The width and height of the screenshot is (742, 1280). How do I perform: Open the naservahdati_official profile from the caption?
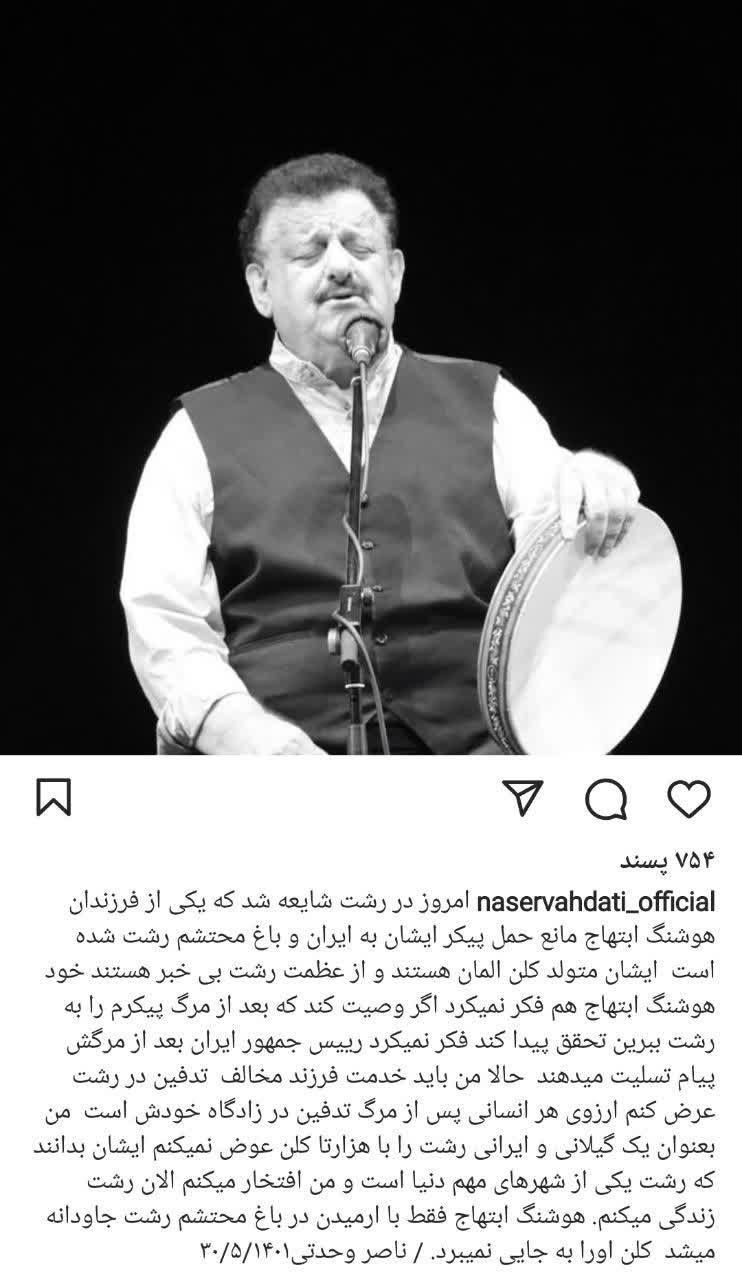(597, 902)
